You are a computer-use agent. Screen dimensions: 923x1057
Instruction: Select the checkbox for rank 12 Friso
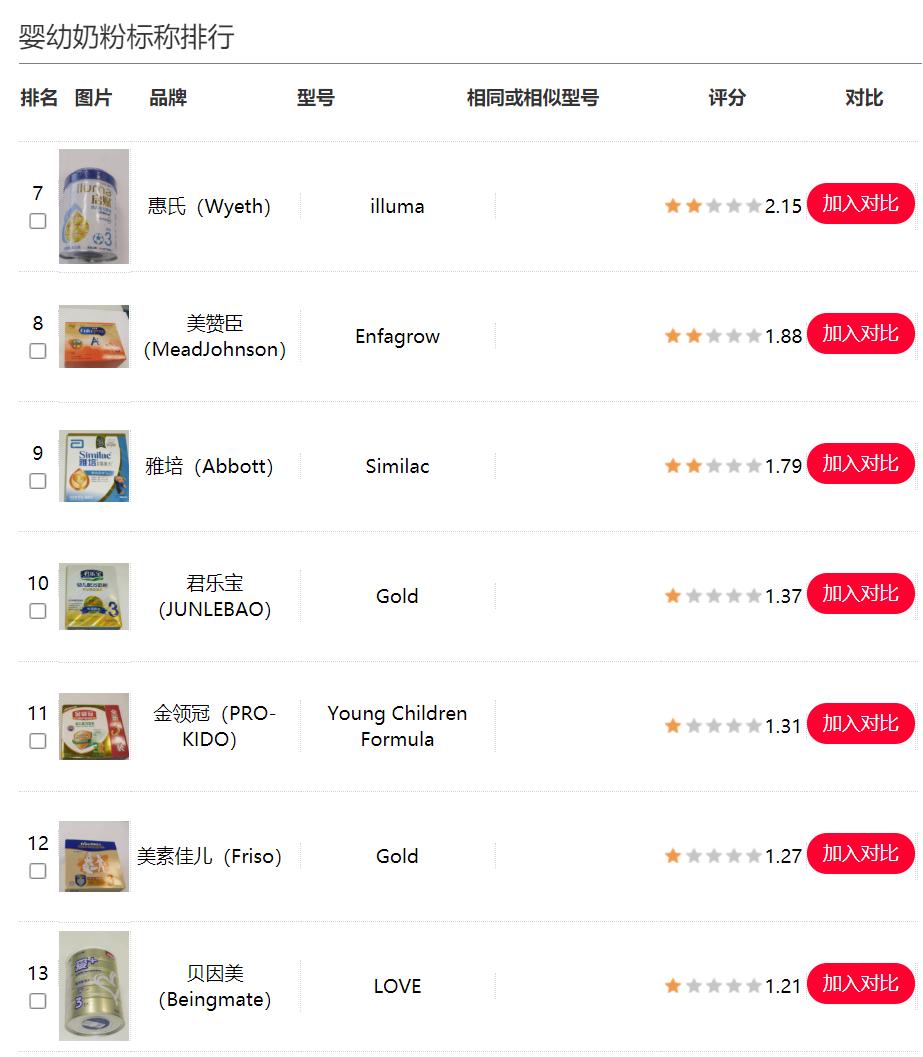pyautogui.click(x=38, y=871)
